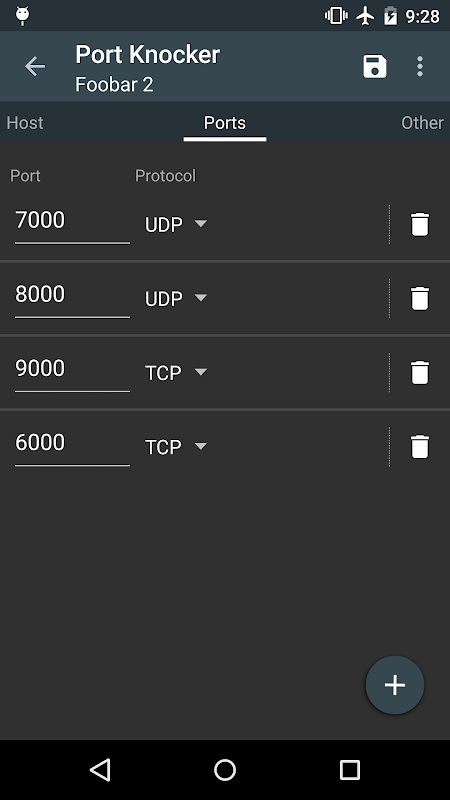The width and height of the screenshot is (450, 800).
Task: Edit the port field showing 8000
Action: click(x=72, y=298)
